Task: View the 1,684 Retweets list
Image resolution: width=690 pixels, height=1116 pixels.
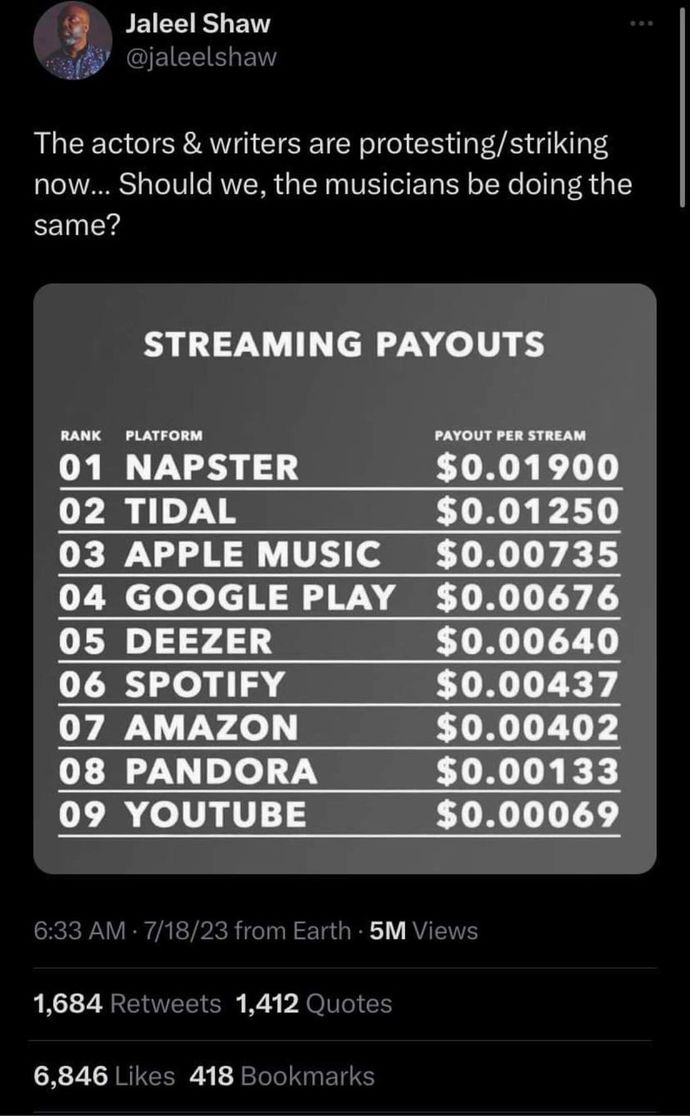Action: tap(127, 1003)
